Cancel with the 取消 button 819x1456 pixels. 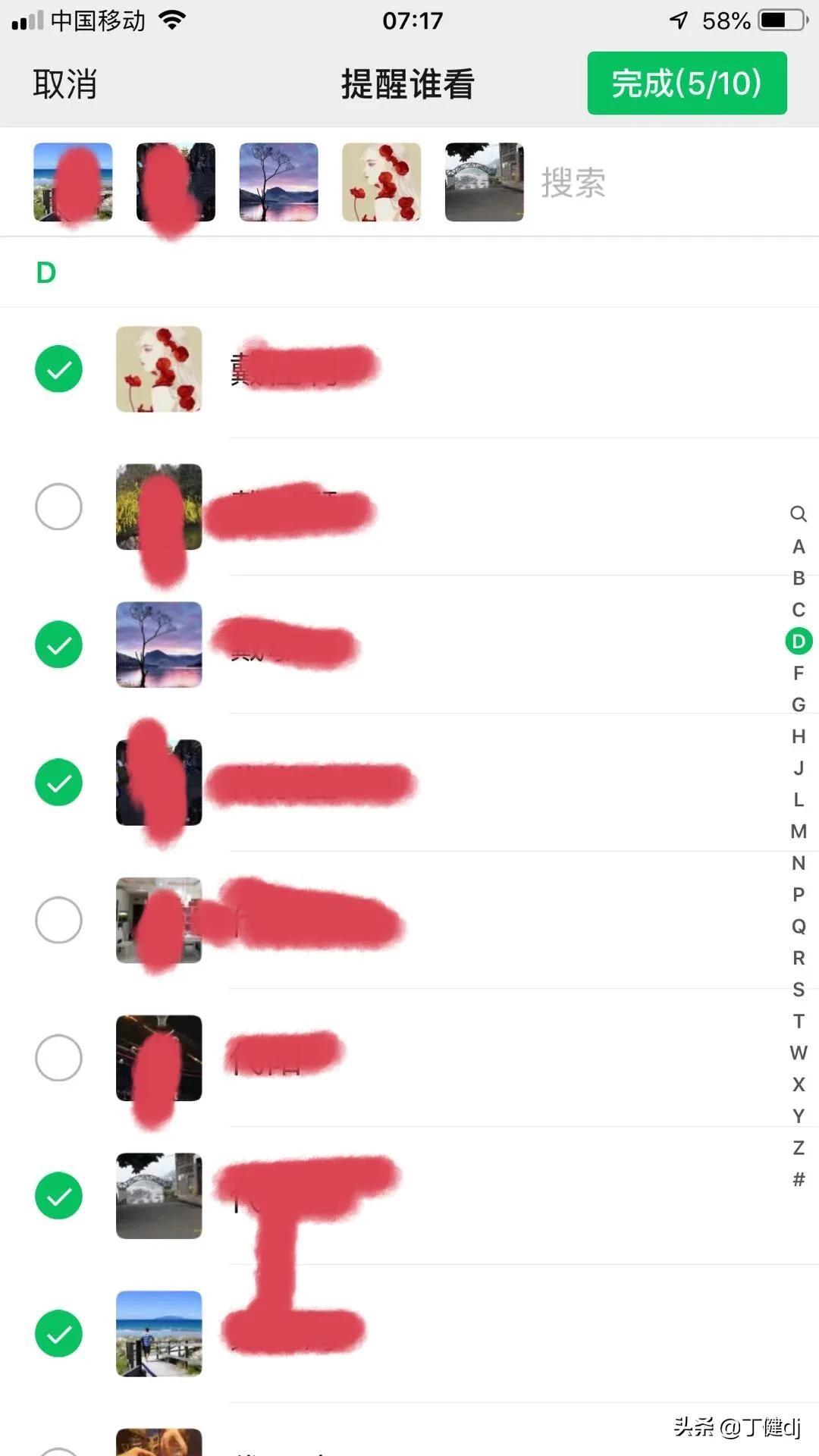(x=64, y=83)
